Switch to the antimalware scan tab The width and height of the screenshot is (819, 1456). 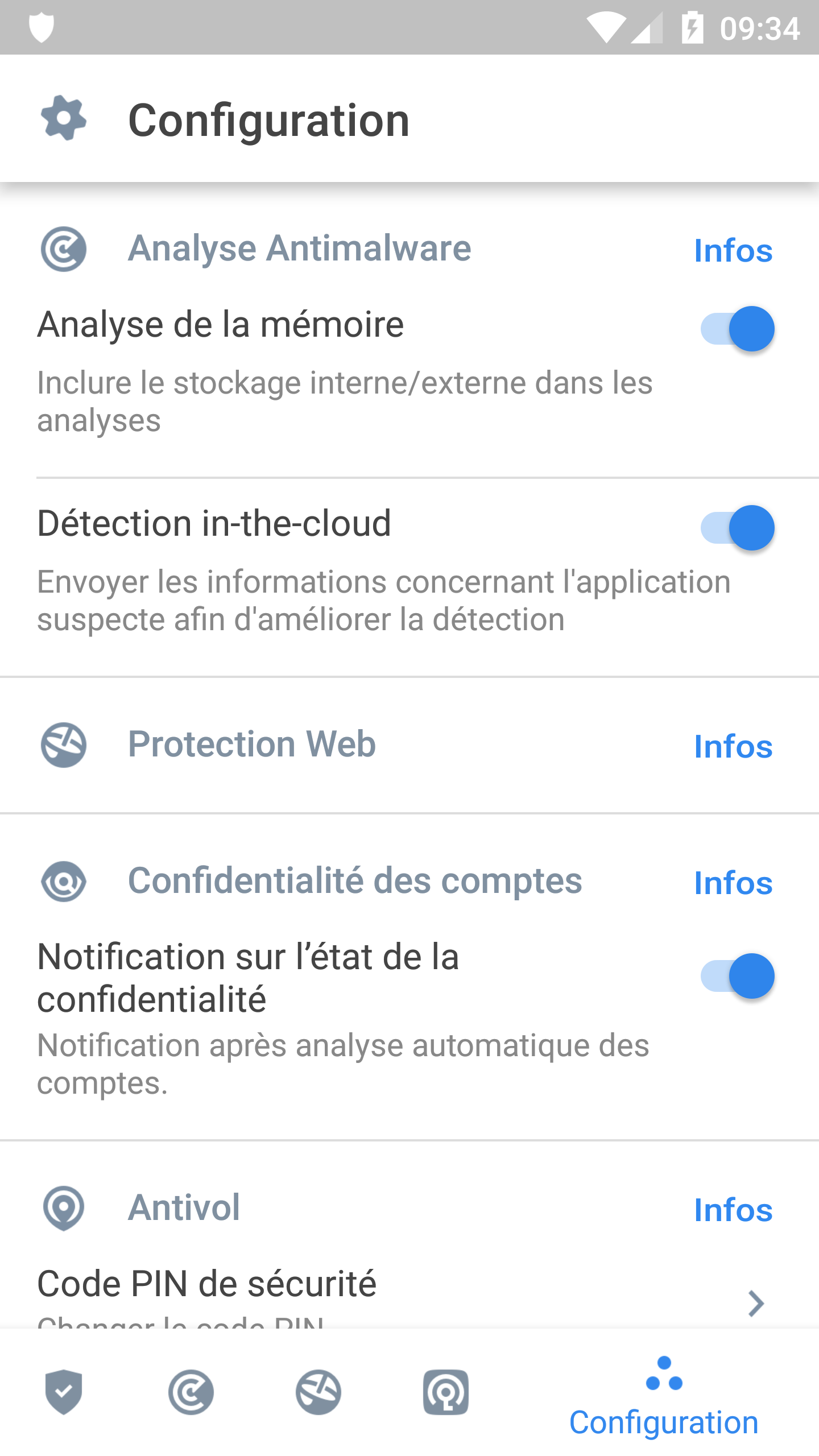(191, 1392)
